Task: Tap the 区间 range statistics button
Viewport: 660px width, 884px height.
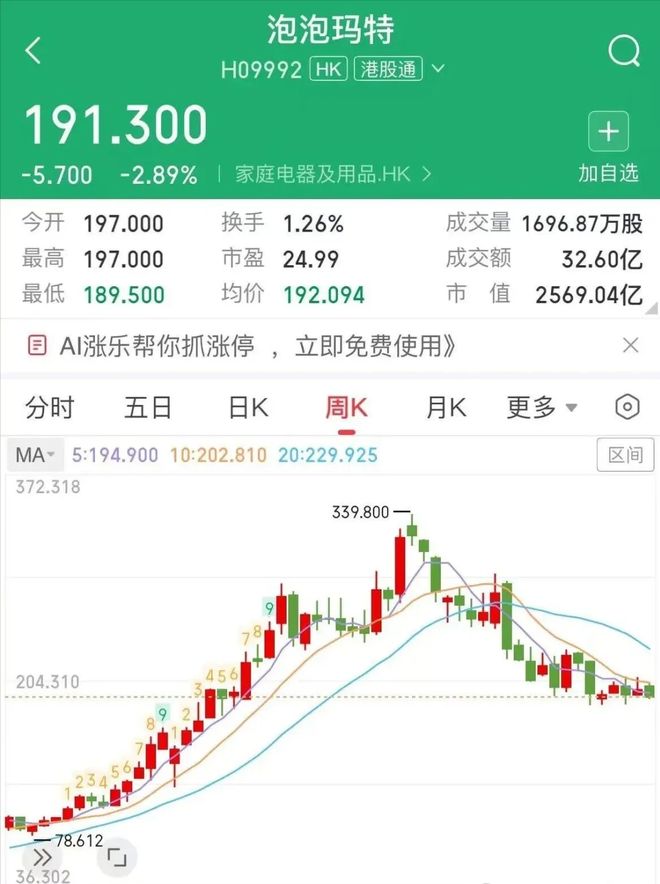Action: (625, 455)
